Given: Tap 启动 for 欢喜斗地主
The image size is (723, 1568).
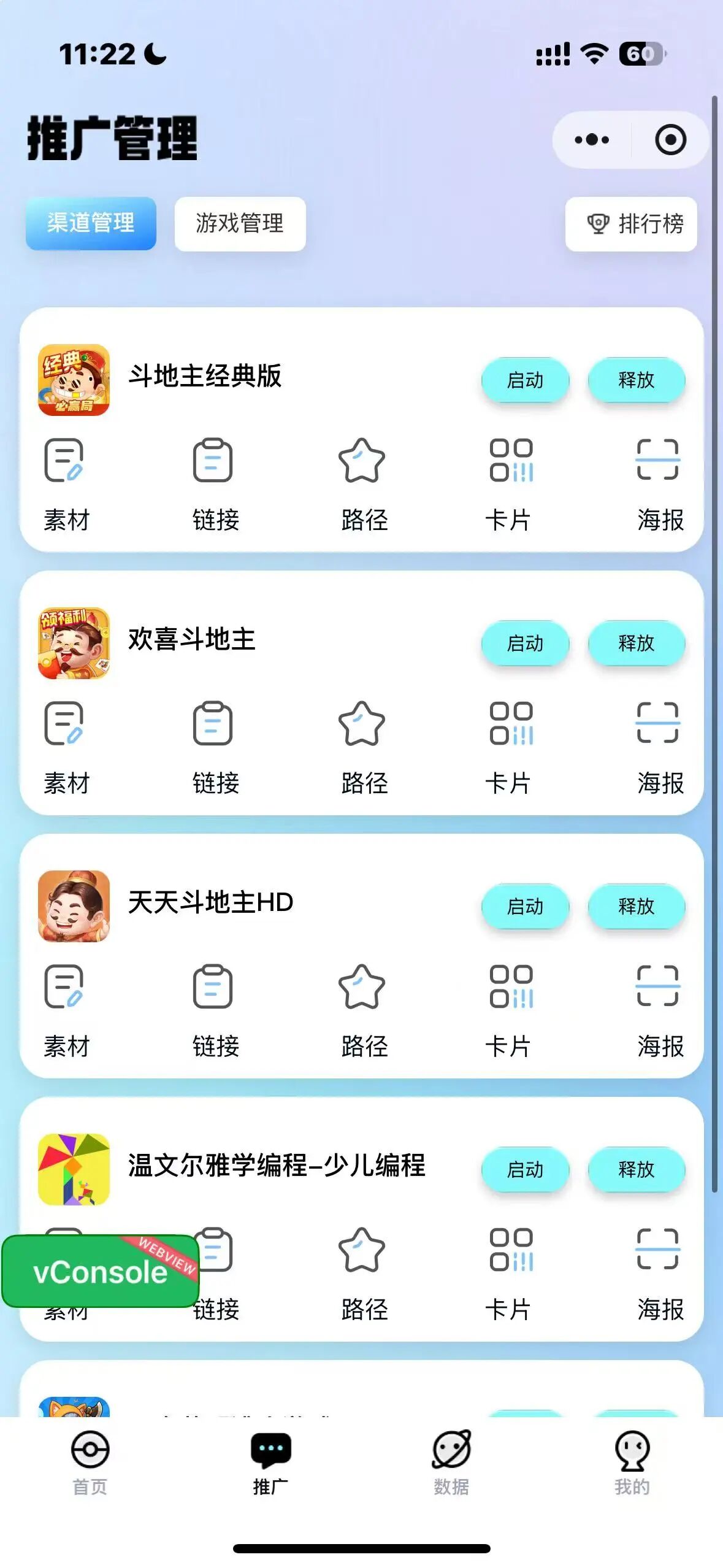Looking at the screenshot, I should (525, 644).
